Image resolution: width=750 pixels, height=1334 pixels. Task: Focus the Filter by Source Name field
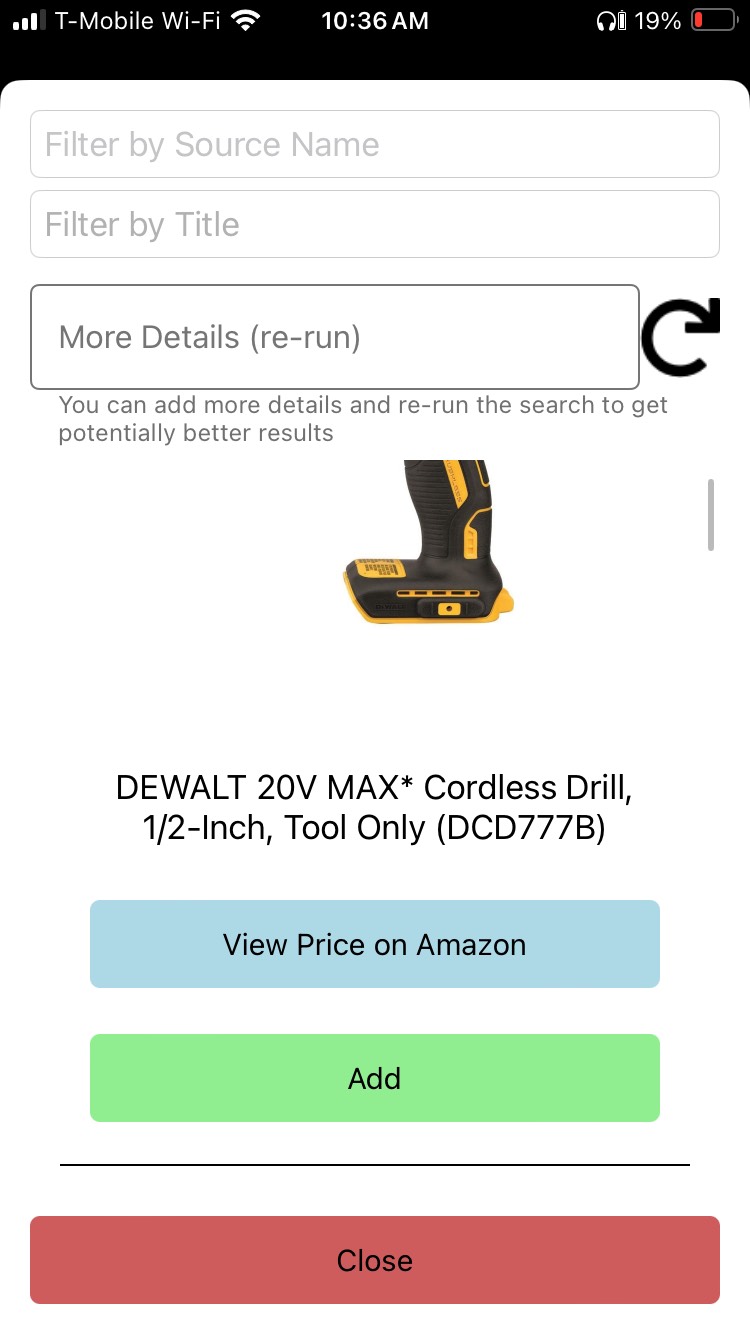tap(374, 144)
